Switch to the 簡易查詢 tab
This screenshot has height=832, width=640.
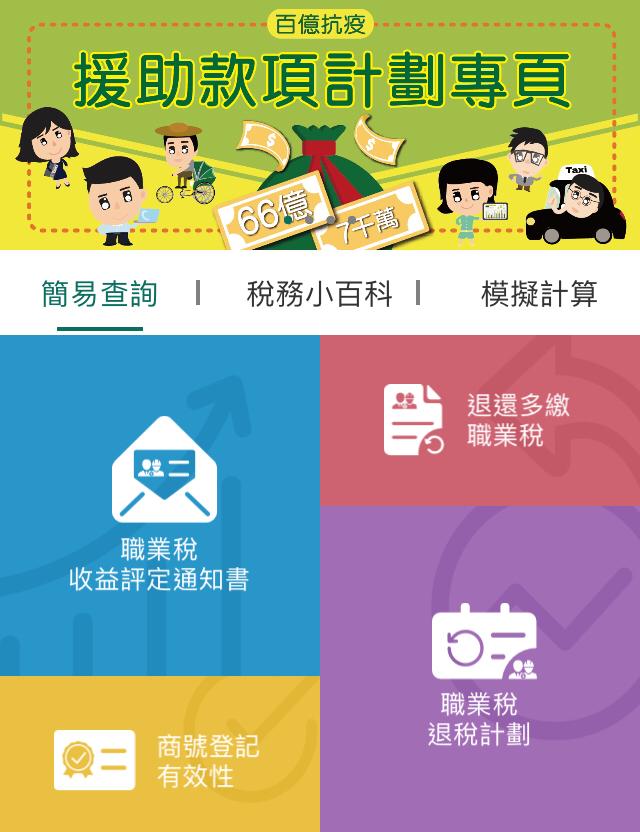[100, 294]
